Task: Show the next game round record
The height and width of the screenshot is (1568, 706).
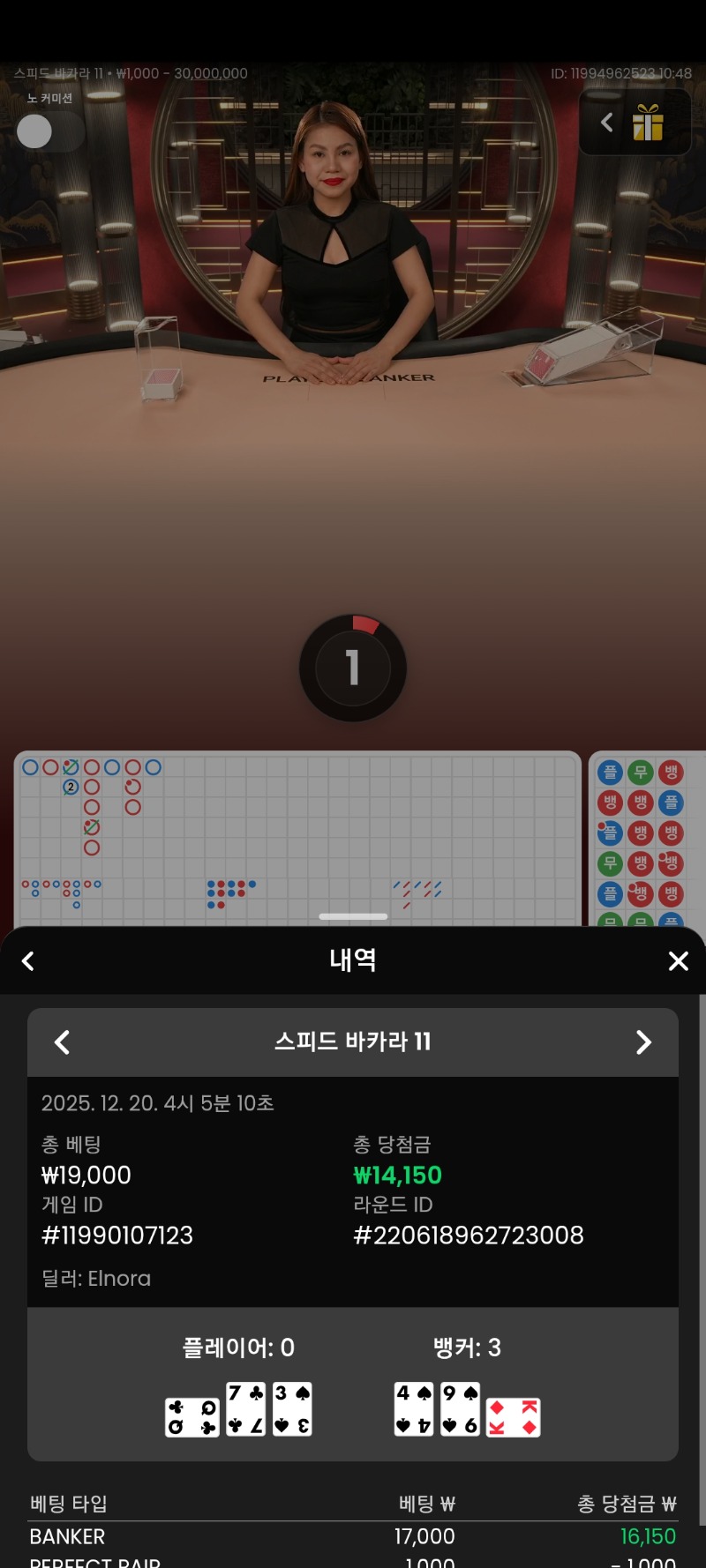Action: 644,1042
